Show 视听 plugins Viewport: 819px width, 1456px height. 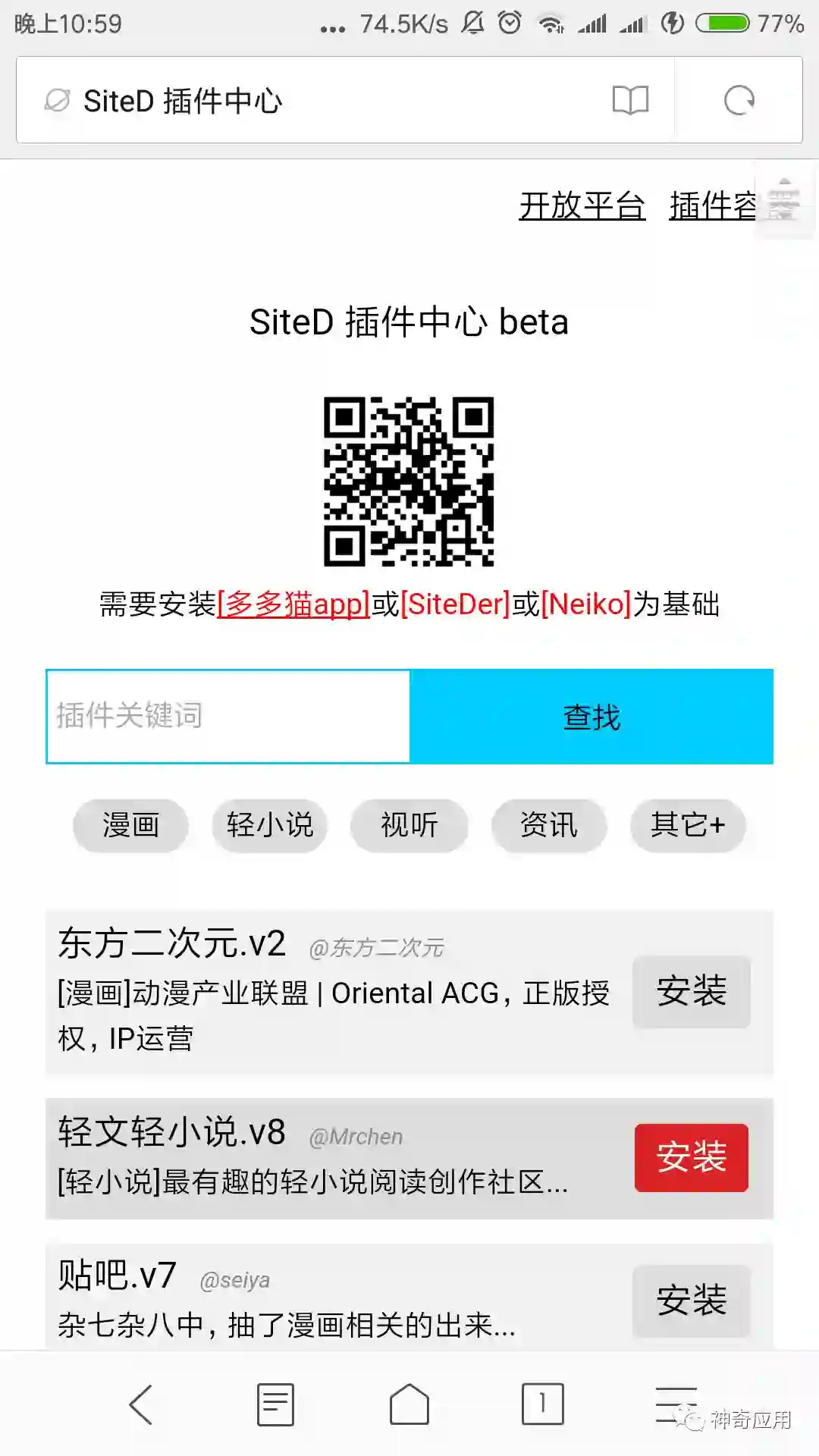click(x=409, y=825)
